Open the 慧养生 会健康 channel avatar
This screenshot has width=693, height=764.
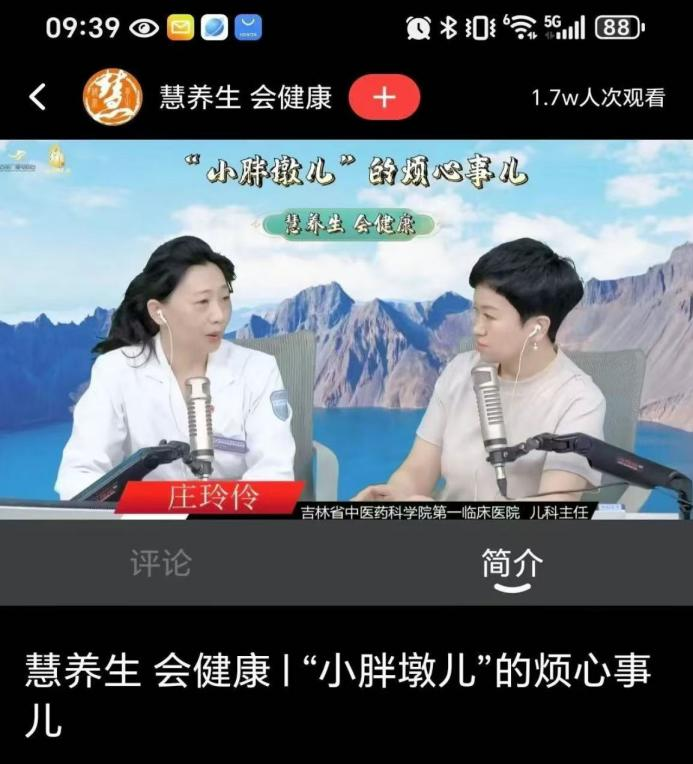tap(112, 97)
